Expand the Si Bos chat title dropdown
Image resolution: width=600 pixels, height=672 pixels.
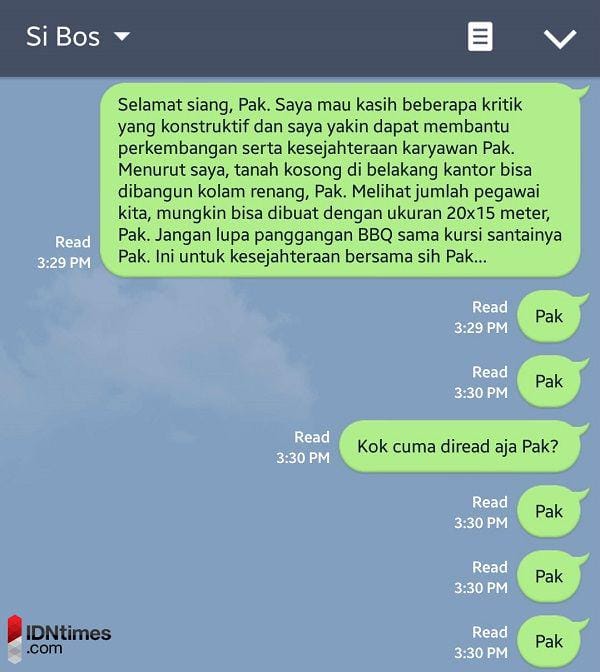(121, 37)
